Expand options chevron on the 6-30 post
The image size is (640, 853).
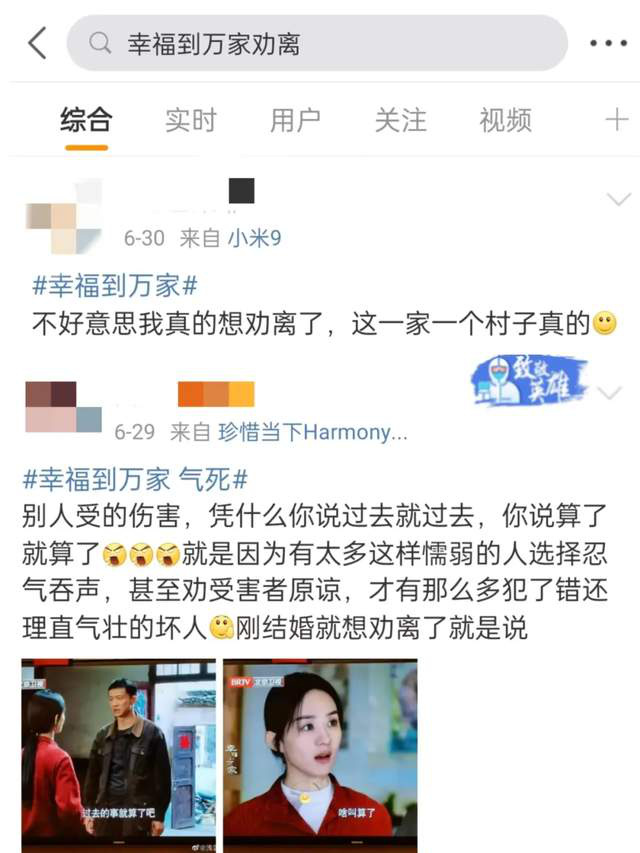point(619,199)
